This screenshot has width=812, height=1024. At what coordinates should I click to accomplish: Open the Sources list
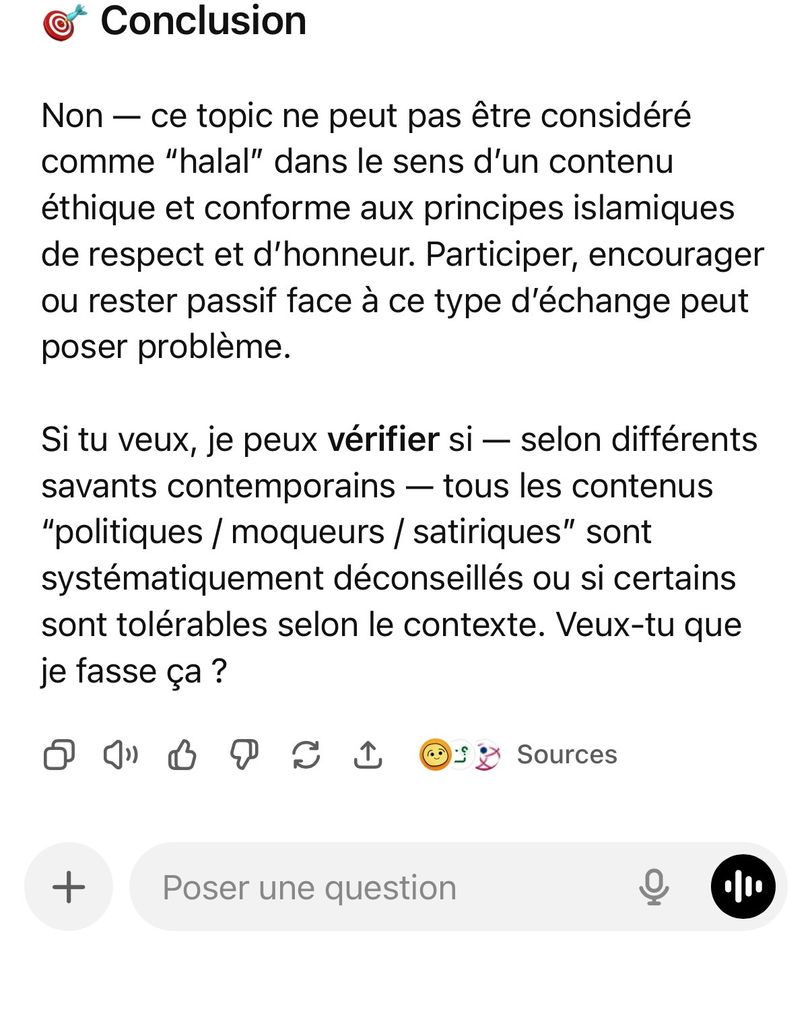tap(565, 755)
